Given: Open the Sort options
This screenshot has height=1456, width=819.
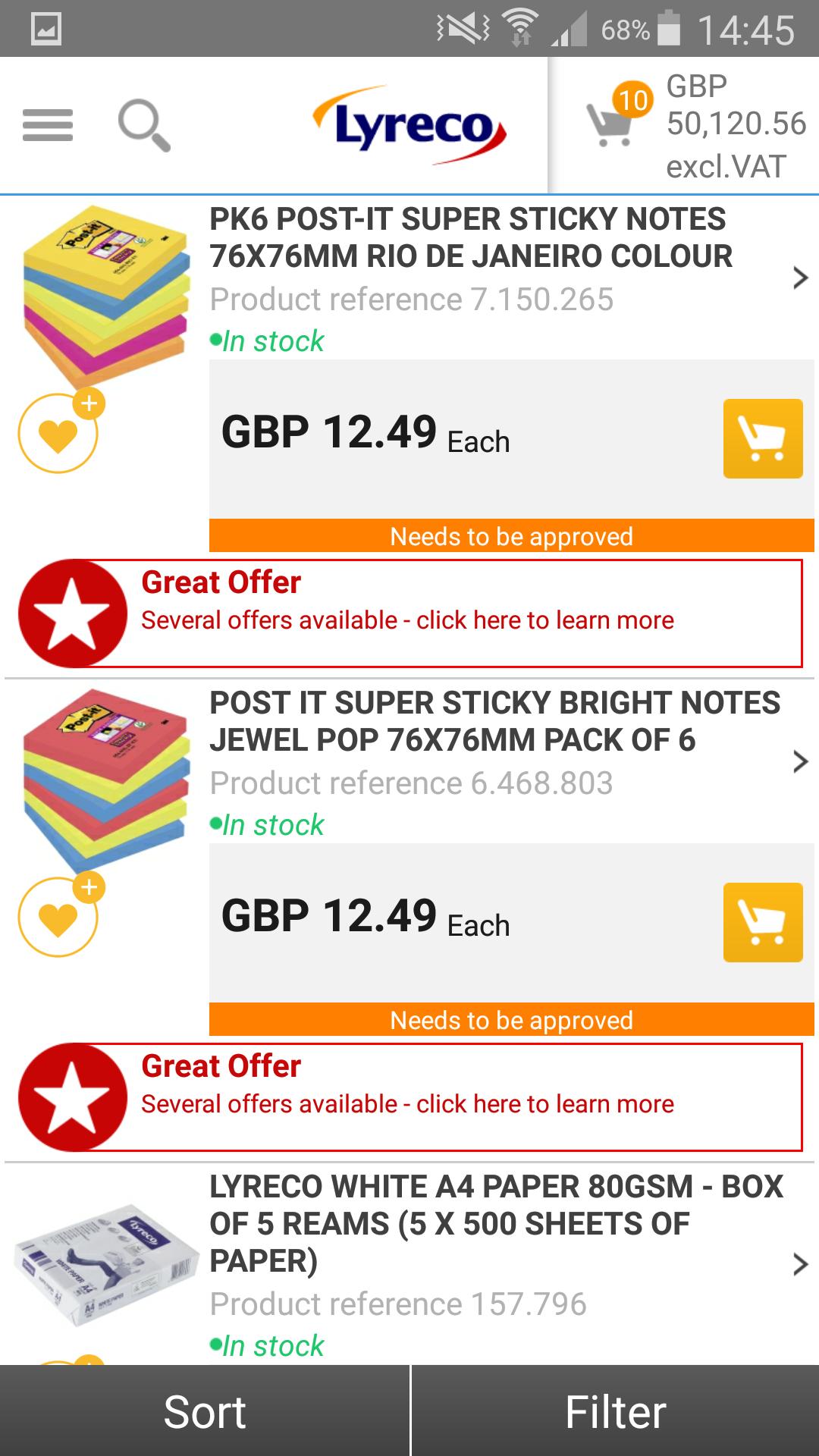Looking at the screenshot, I should click(x=205, y=1412).
